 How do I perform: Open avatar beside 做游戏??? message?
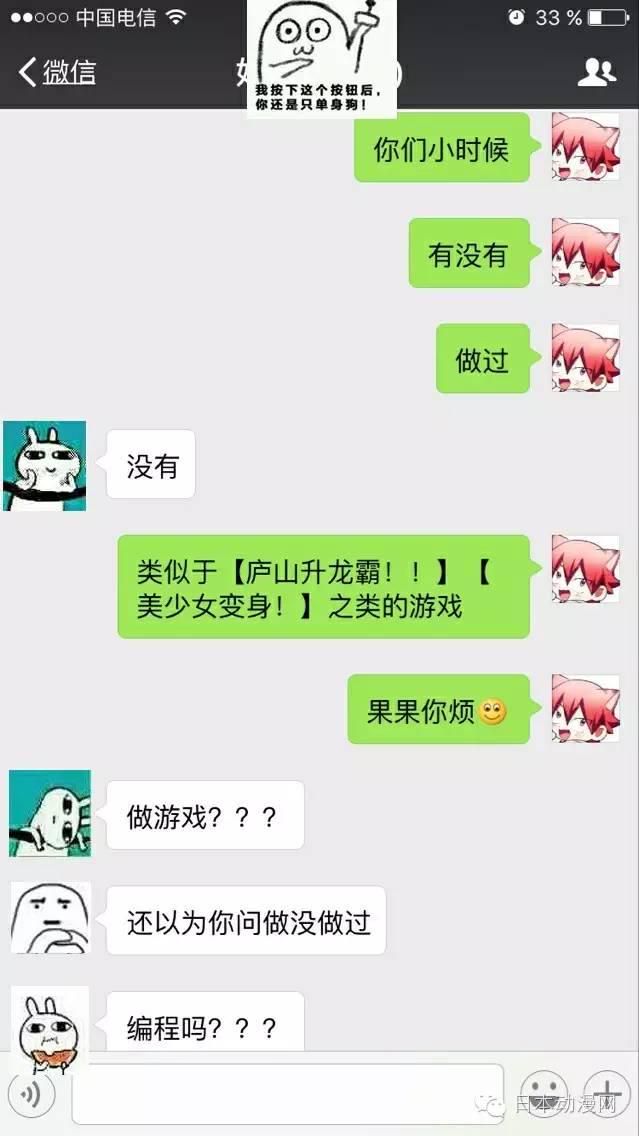point(50,814)
